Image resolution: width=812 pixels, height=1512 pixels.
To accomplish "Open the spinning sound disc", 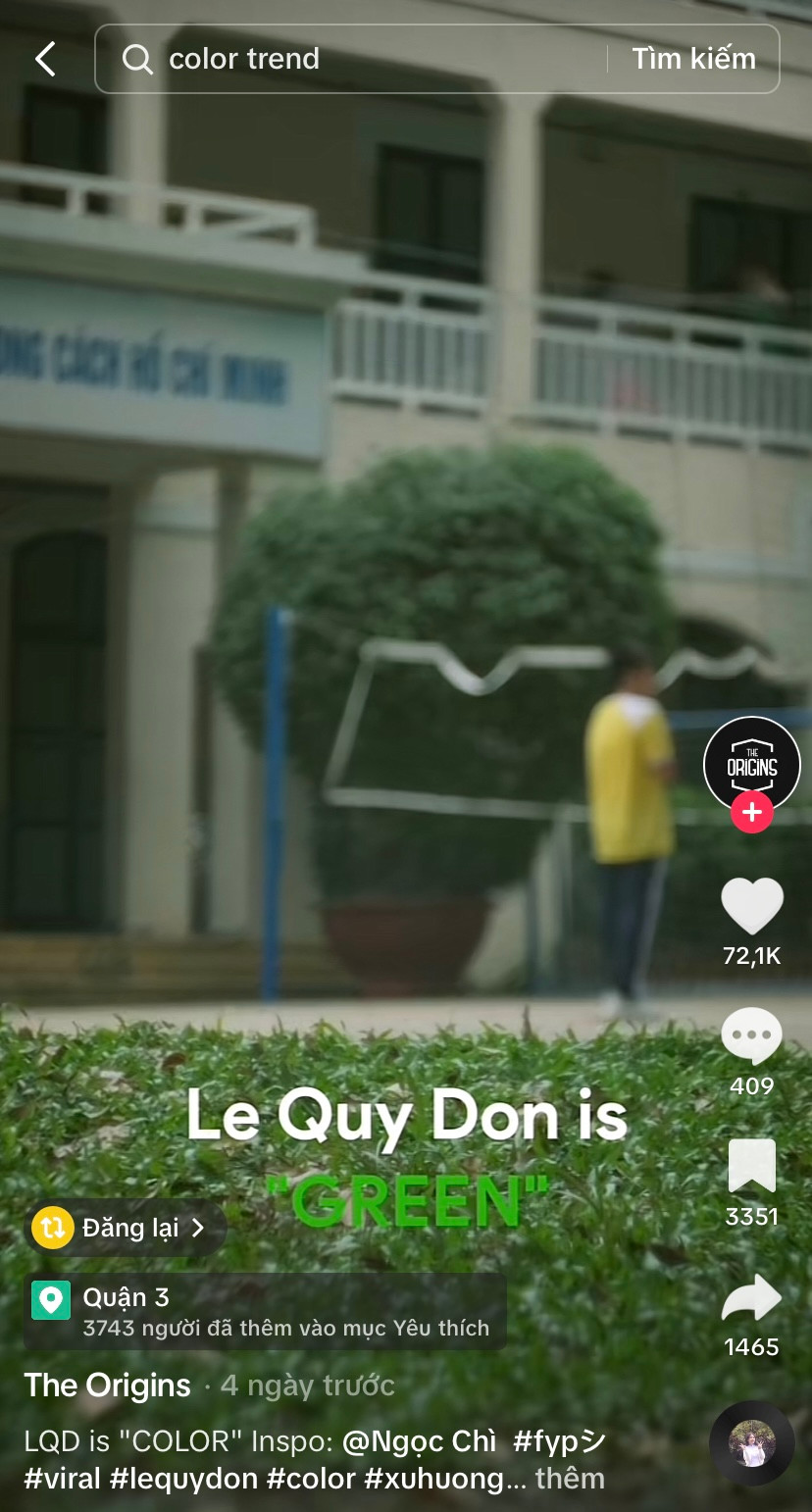I will [x=751, y=1442].
